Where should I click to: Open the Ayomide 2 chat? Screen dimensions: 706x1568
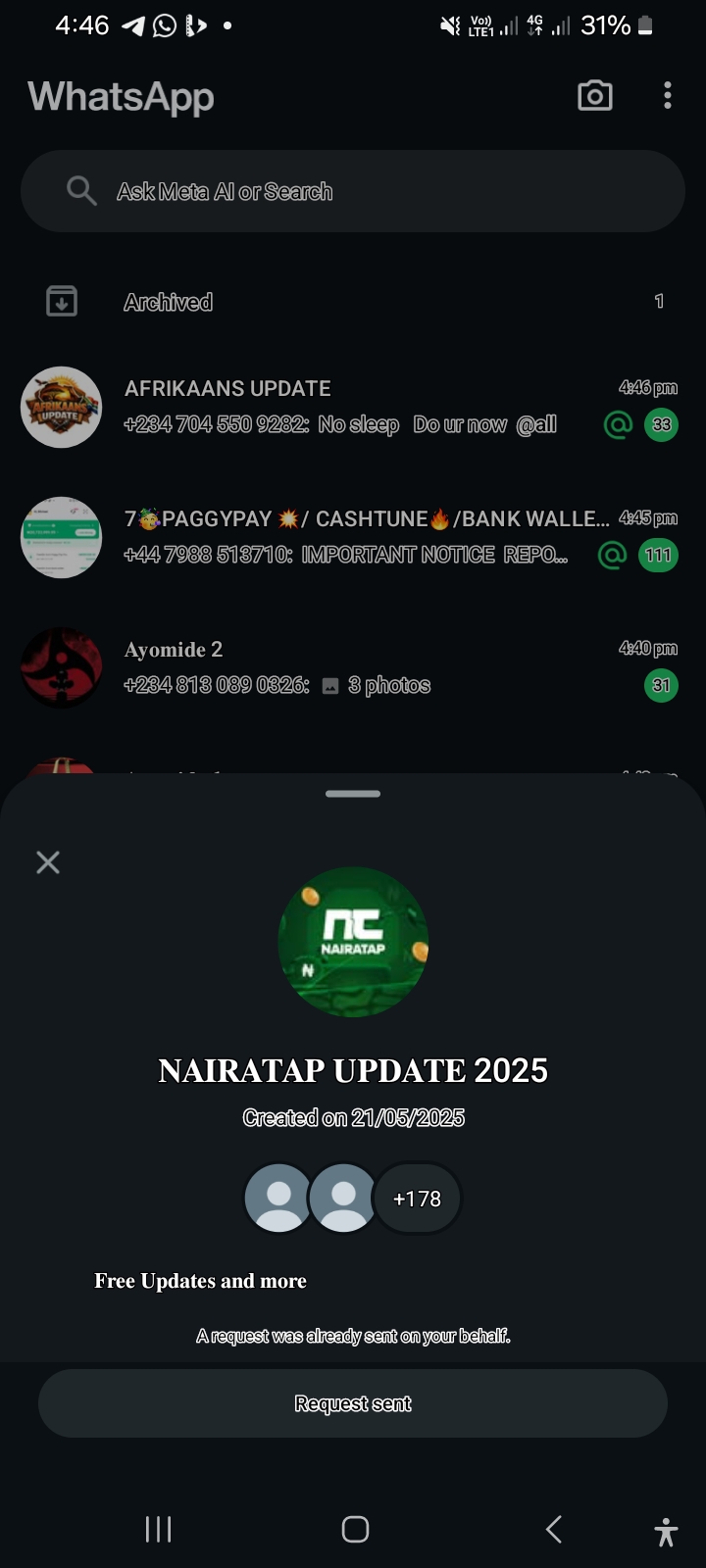click(353, 667)
